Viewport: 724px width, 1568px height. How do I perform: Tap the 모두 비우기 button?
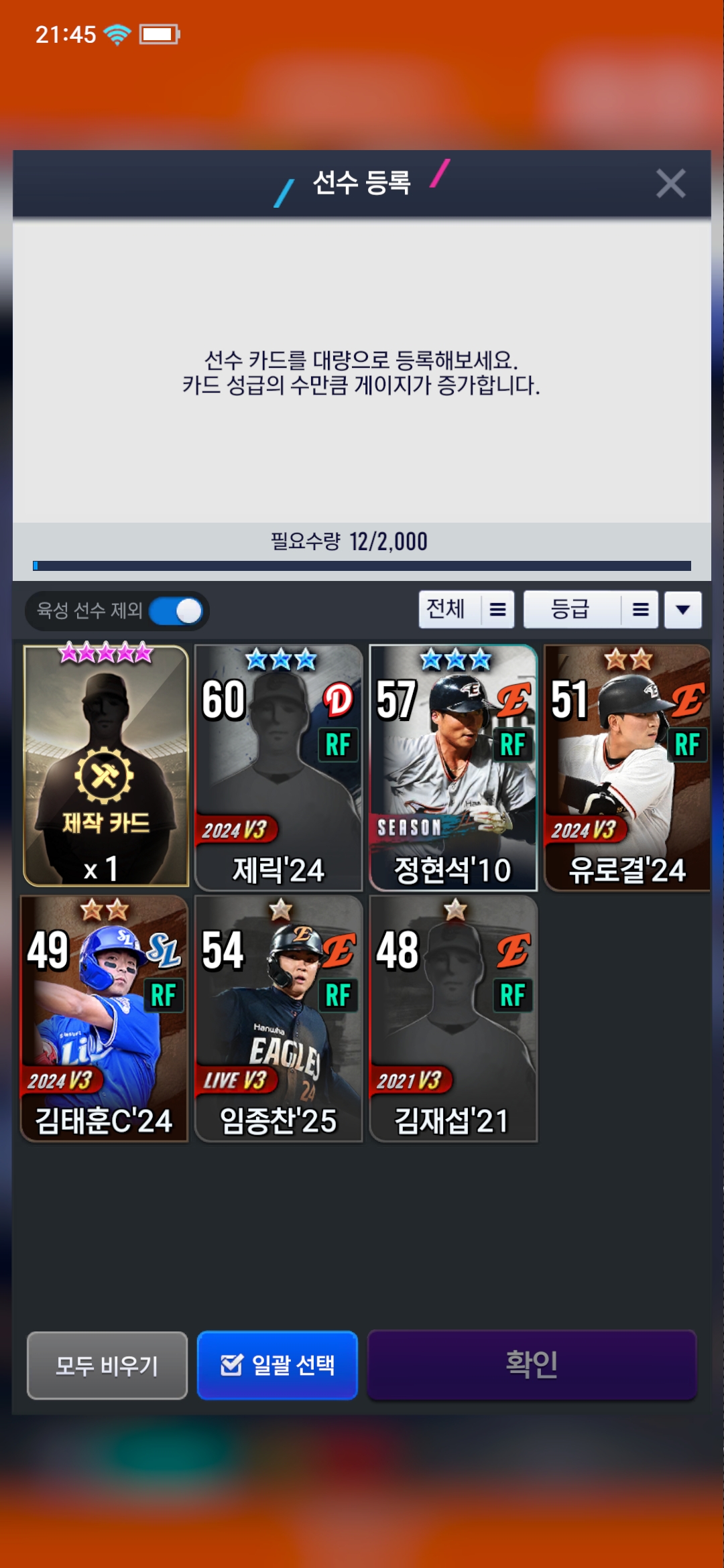coord(107,1365)
